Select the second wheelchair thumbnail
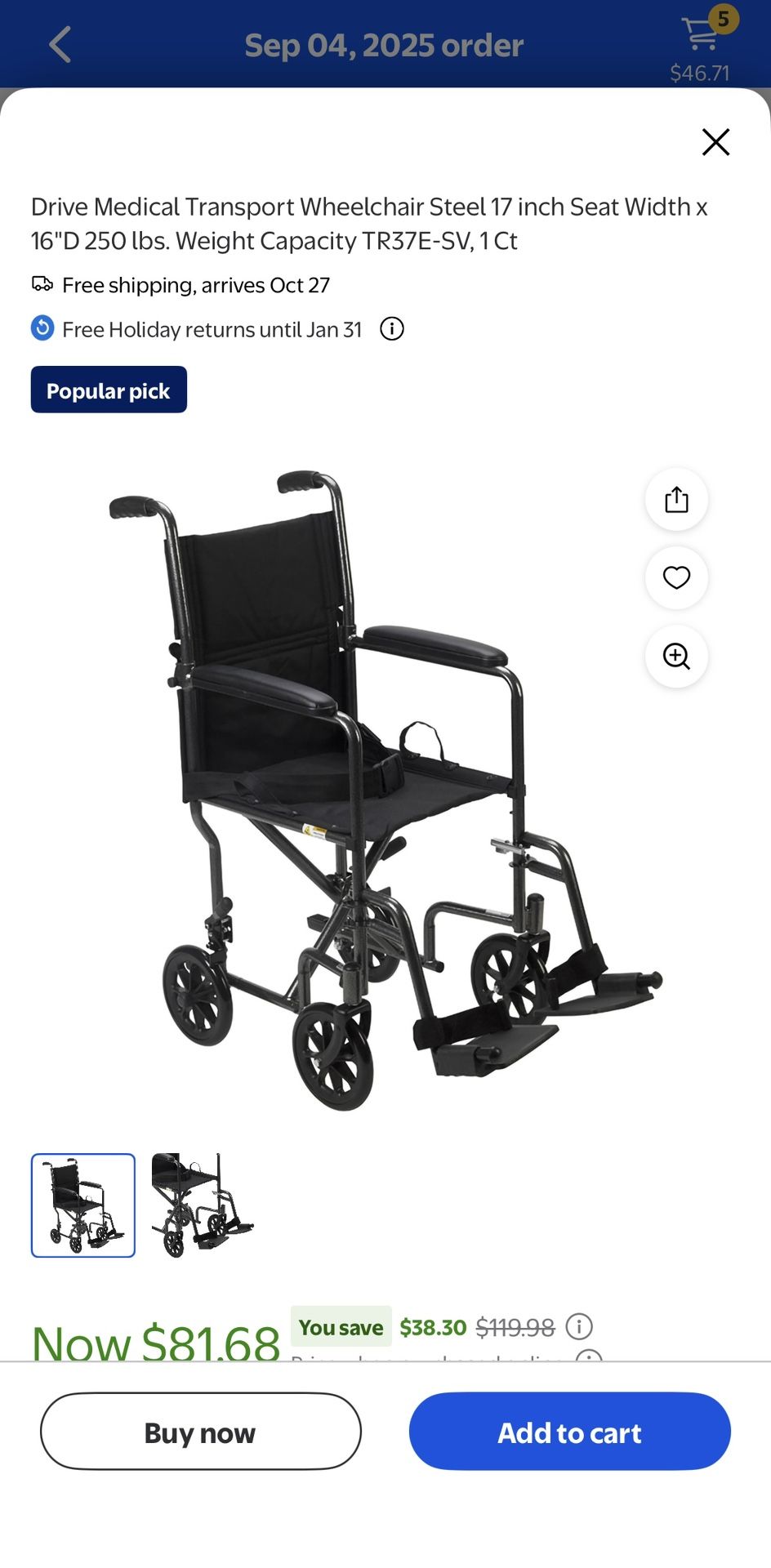The height and width of the screenshot is (1568, 771). [203, 1206]
